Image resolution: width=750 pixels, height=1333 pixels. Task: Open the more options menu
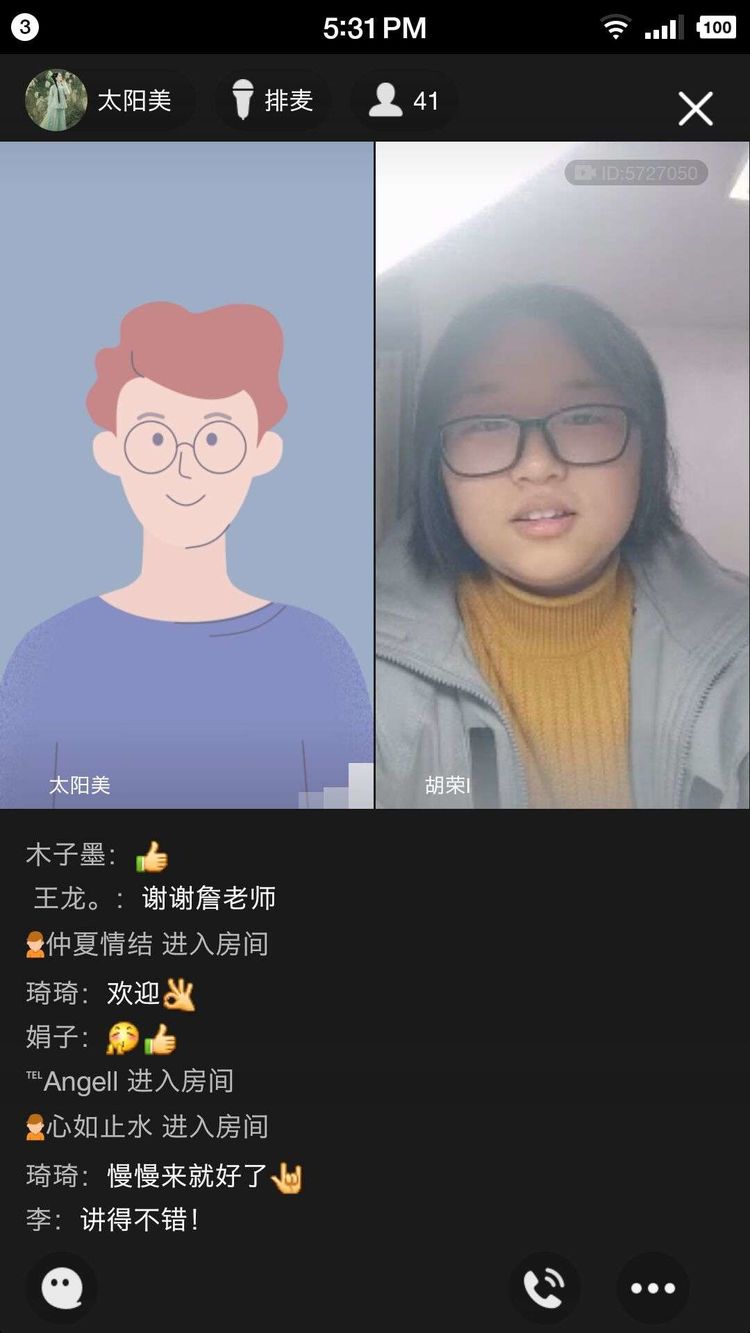pyautogui.click(x=653, y=1288)
